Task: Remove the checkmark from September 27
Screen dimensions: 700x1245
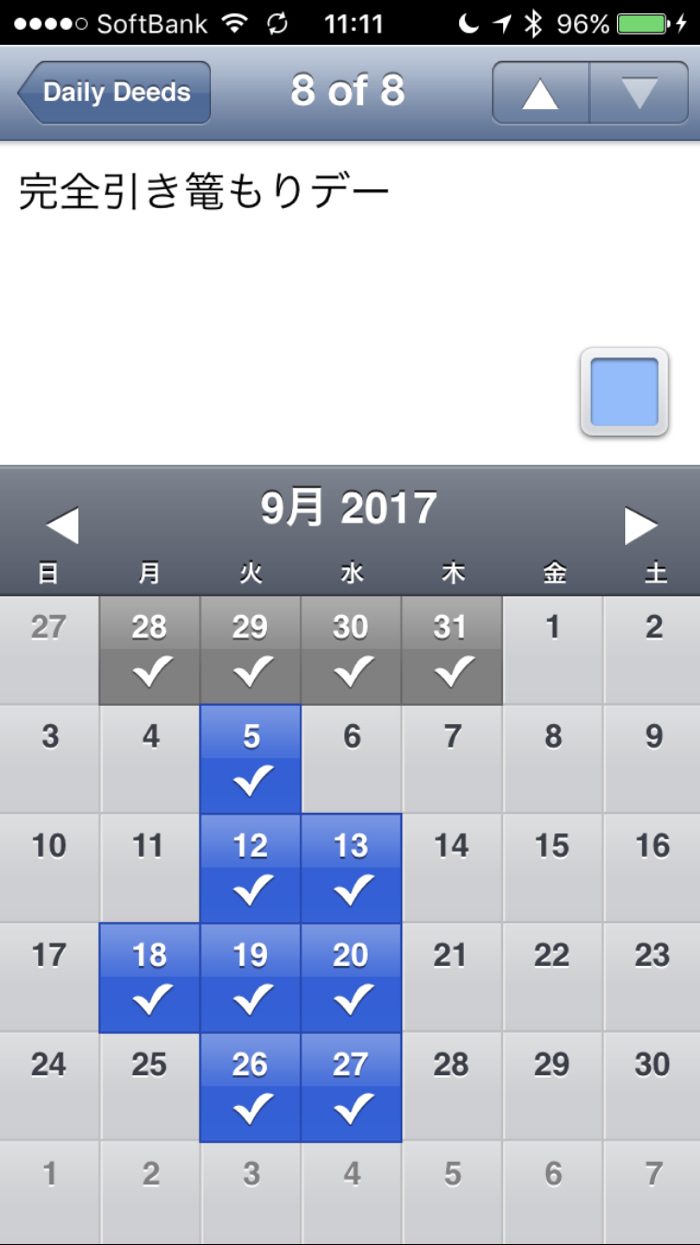Action: [x=351, y=1087]
